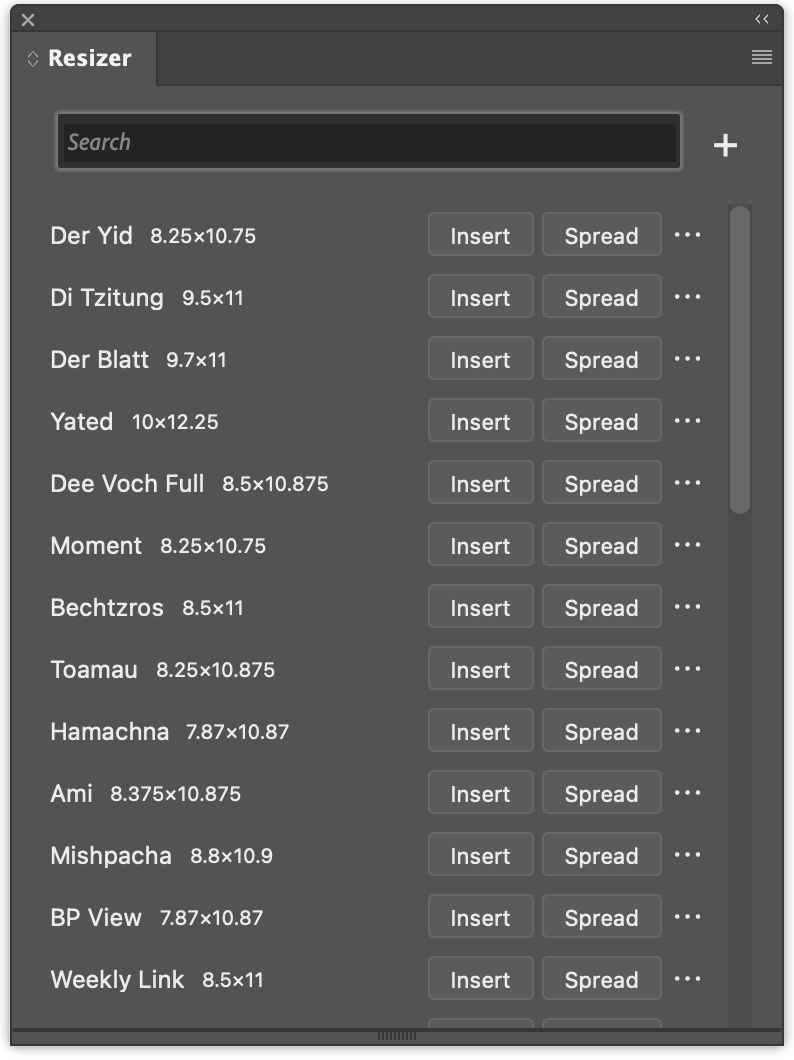
Task: Add a new size with the plus icon
Action: (x=725, y=145)
